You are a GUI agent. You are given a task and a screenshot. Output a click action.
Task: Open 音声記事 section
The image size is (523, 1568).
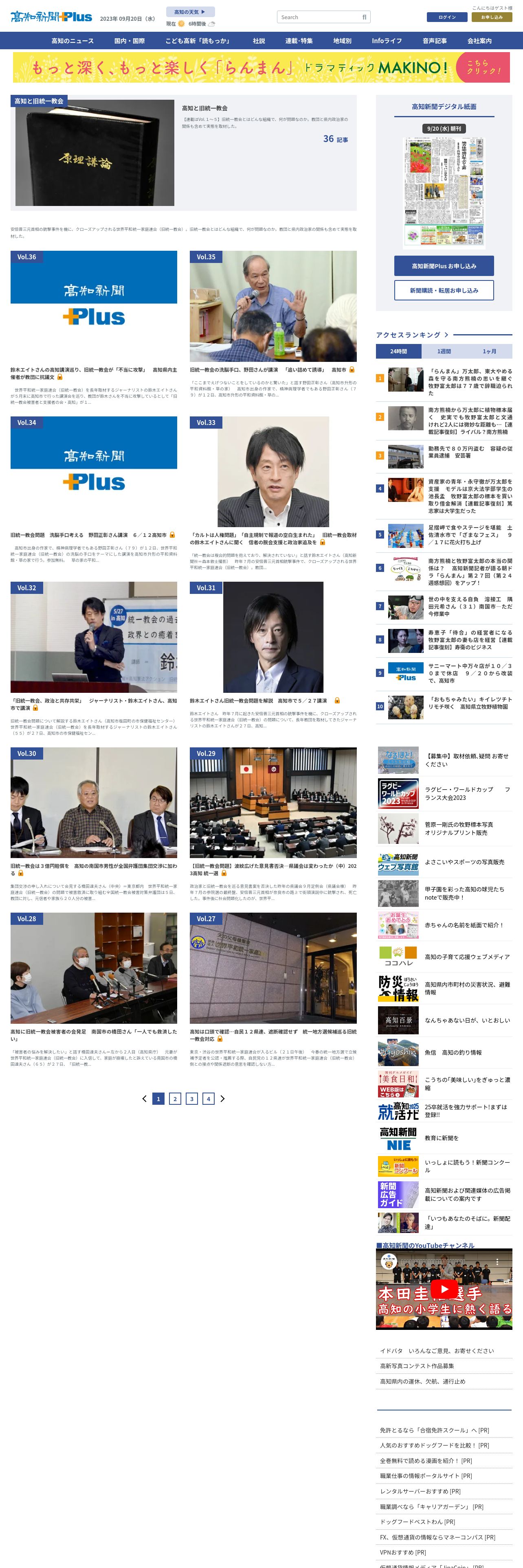pyautogui.click(x=434, y=41)
